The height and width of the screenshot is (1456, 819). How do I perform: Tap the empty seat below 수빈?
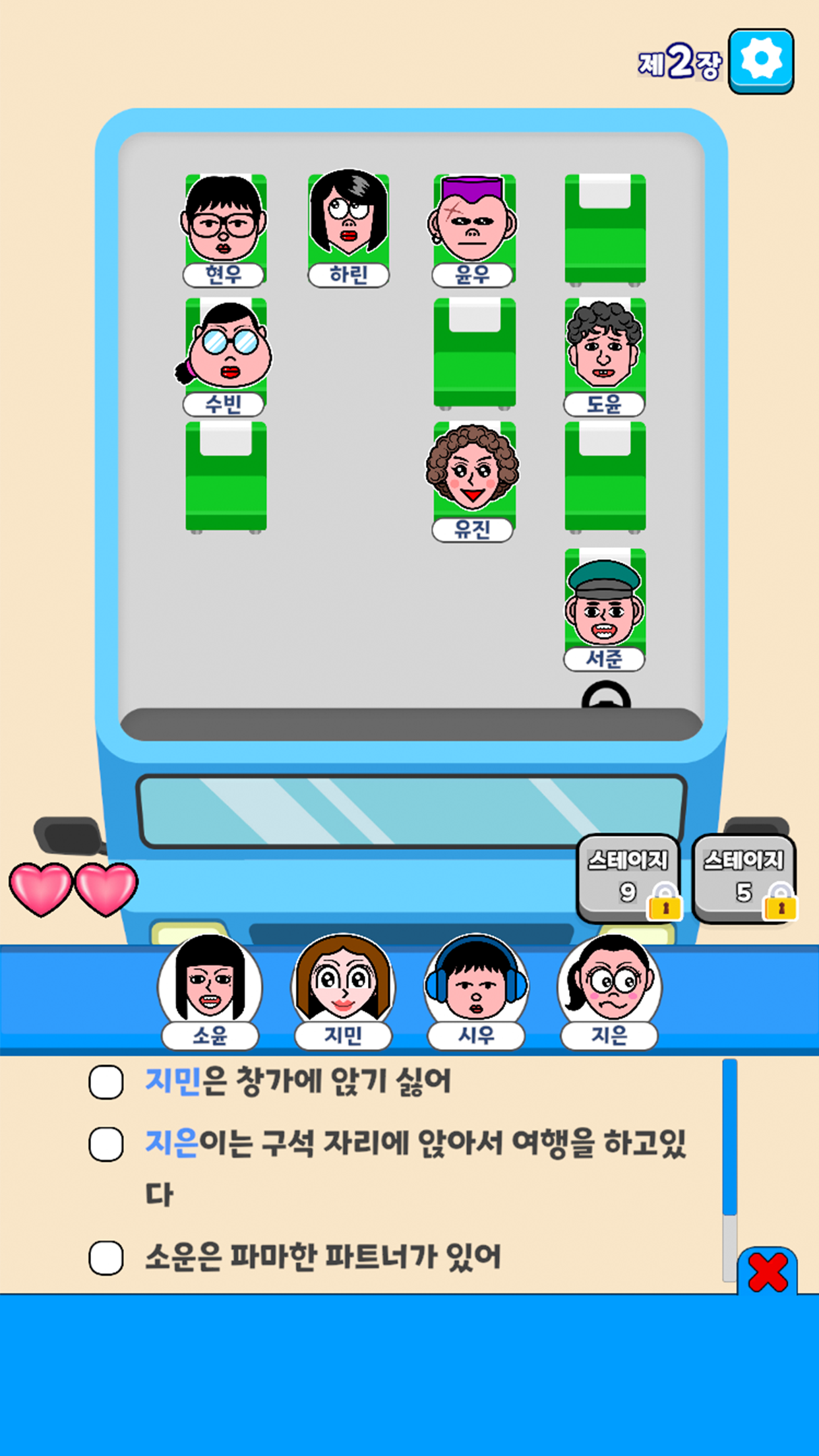(x=226, y=477)
